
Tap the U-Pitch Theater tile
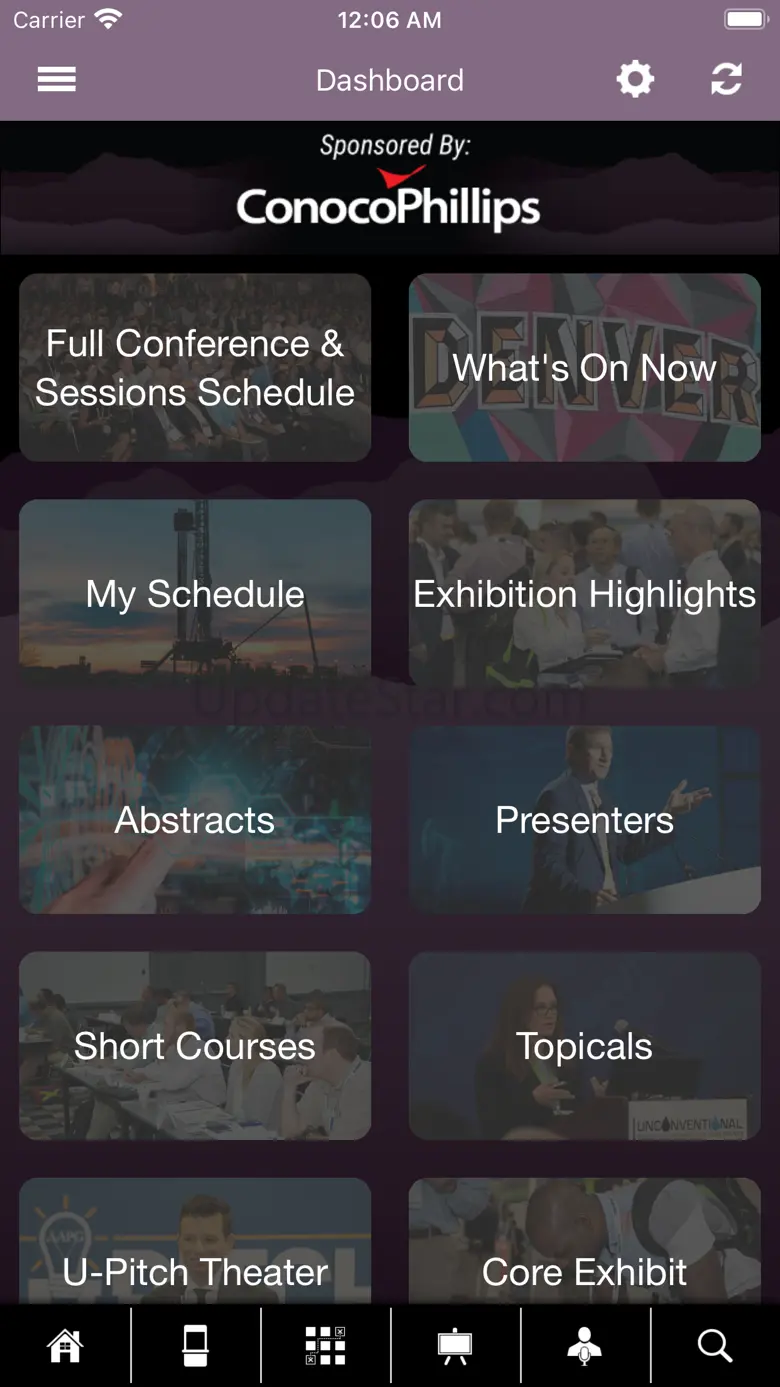(x=195, y=1250)
